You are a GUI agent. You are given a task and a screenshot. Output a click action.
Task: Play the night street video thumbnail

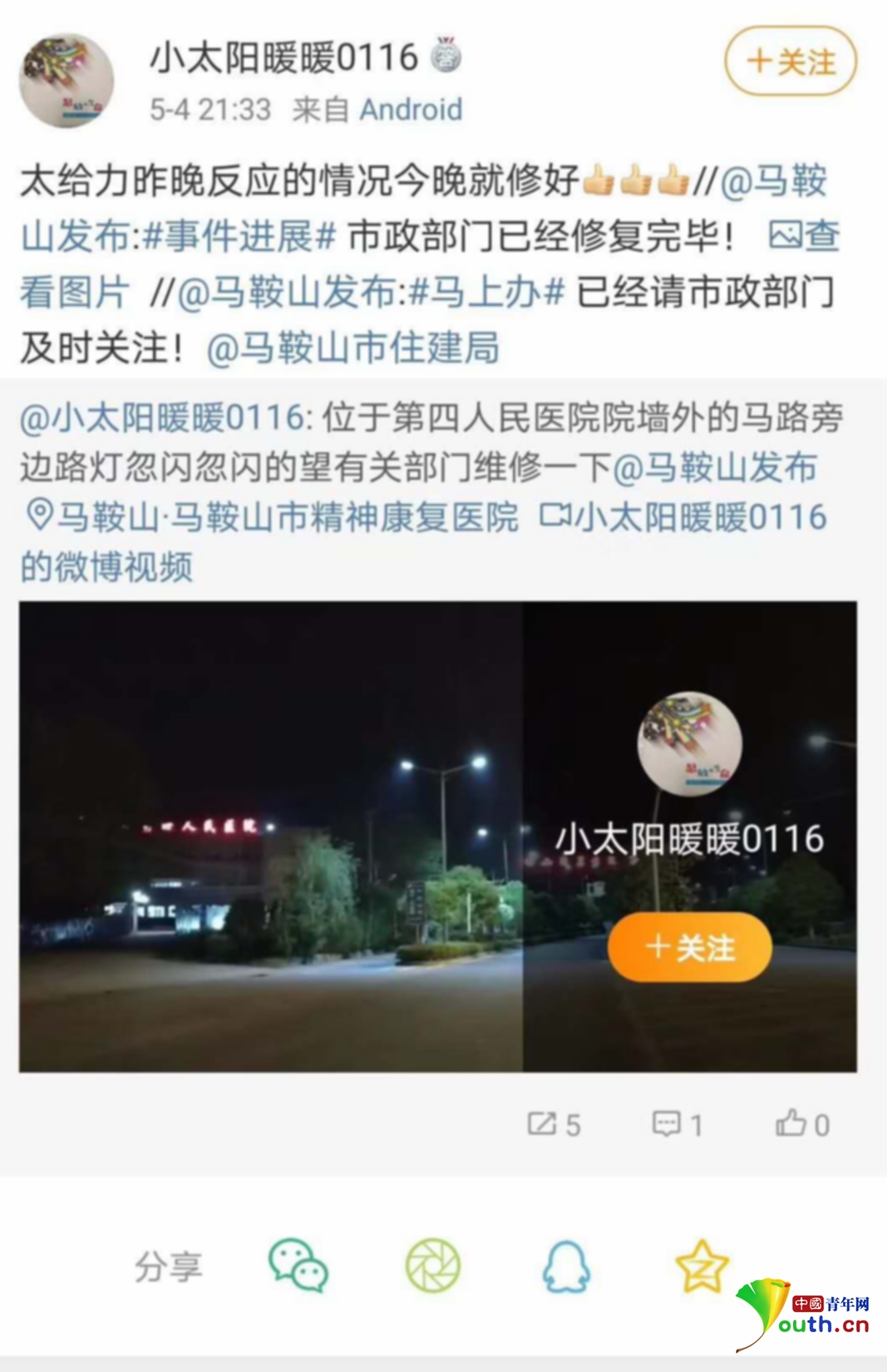click(271, 836)
